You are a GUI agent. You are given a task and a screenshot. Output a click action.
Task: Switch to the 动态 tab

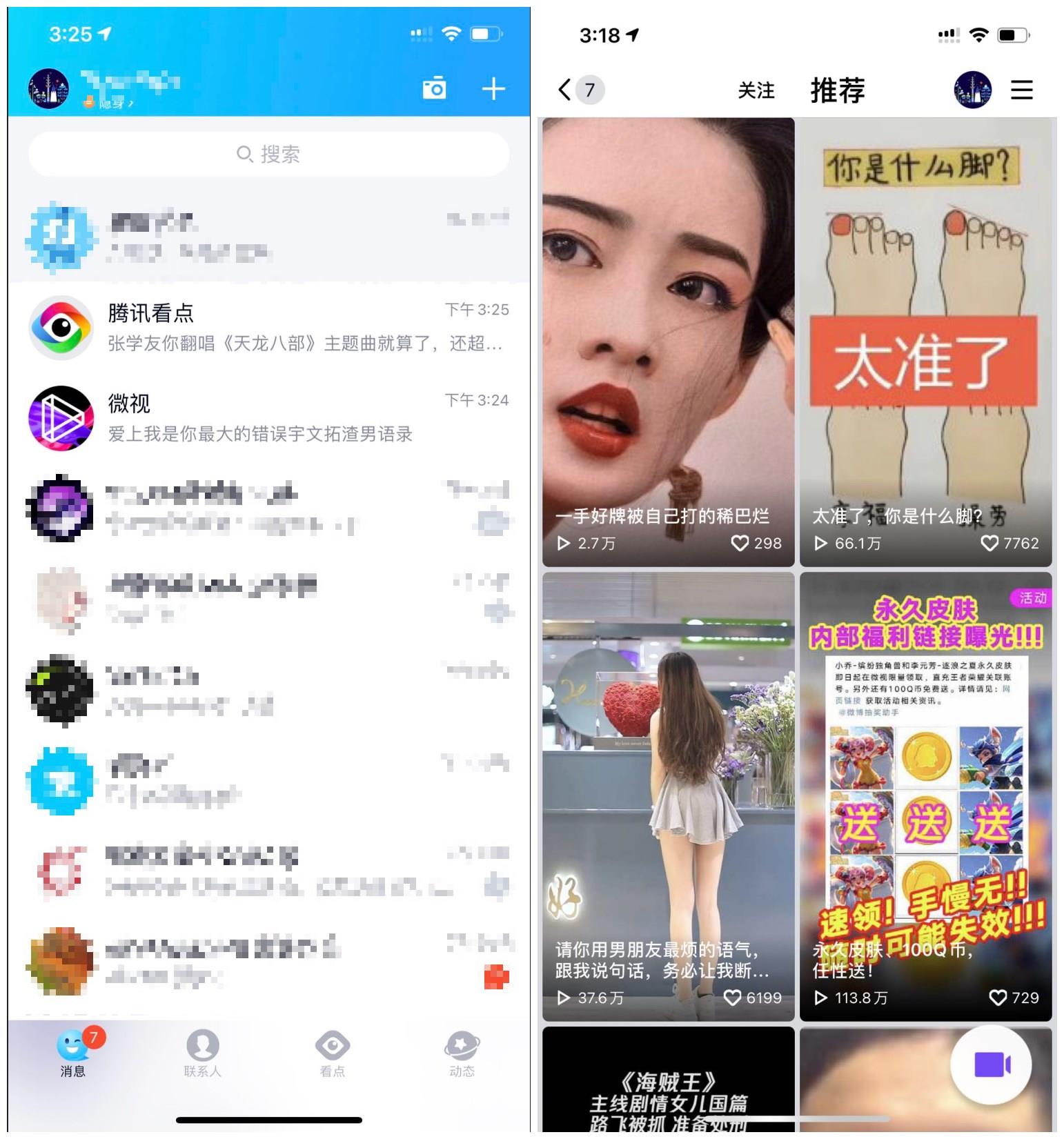tap(462, 1053)
